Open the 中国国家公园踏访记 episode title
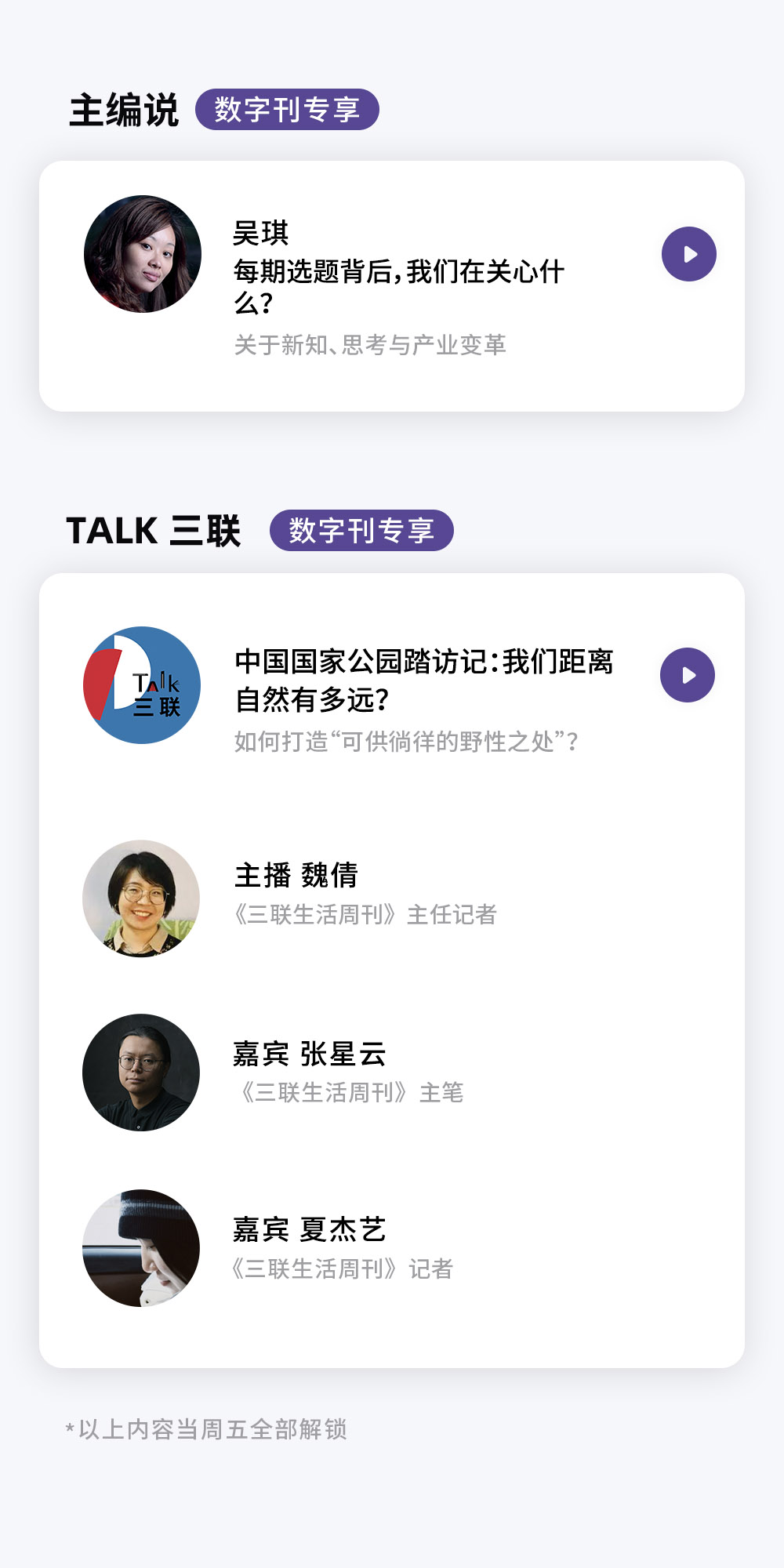 (424, 681)
